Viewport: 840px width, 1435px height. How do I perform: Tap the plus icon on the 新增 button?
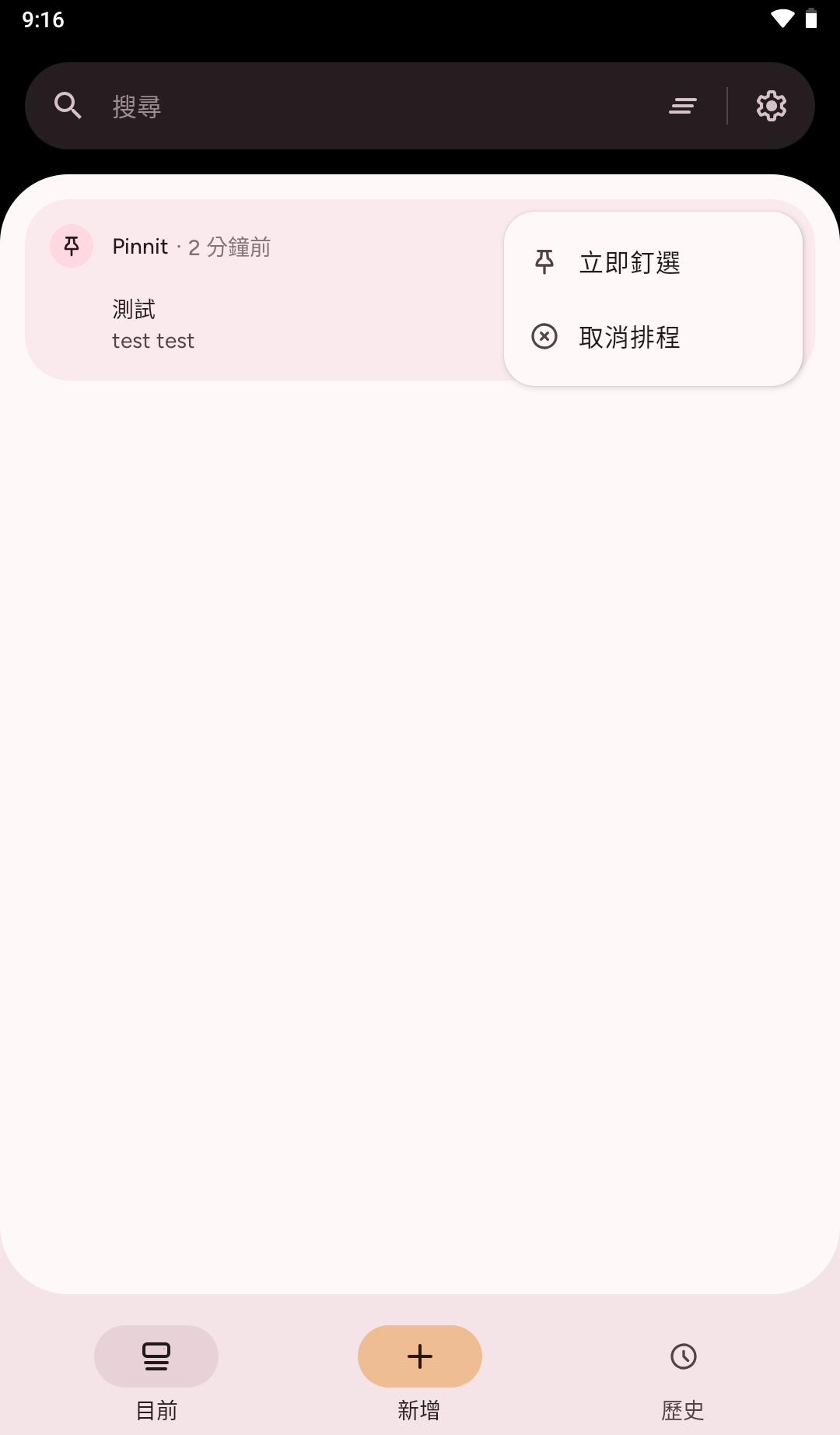pos(419,1356)
